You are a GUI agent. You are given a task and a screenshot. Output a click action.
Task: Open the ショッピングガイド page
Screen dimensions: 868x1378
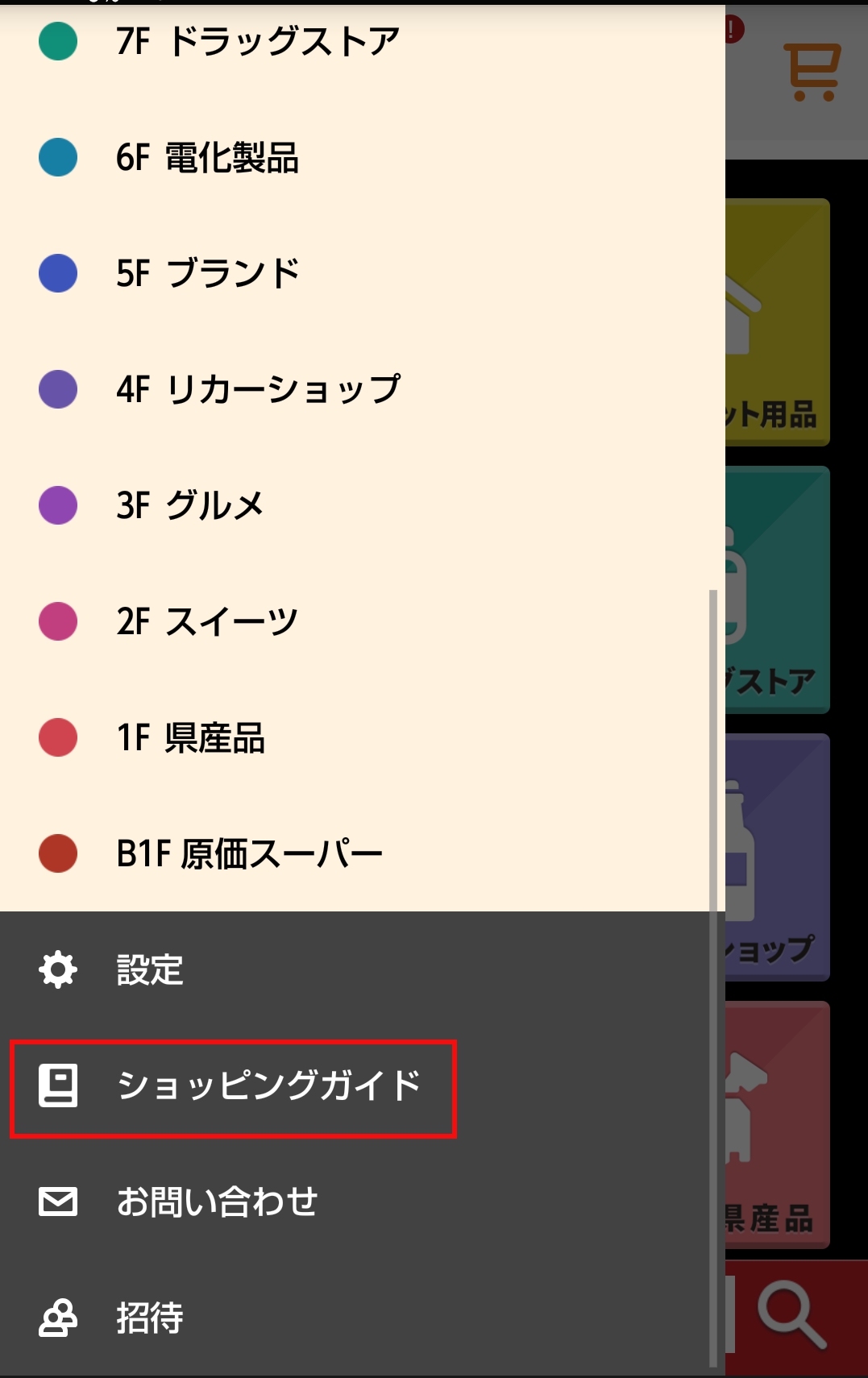tap(268, 1086)
